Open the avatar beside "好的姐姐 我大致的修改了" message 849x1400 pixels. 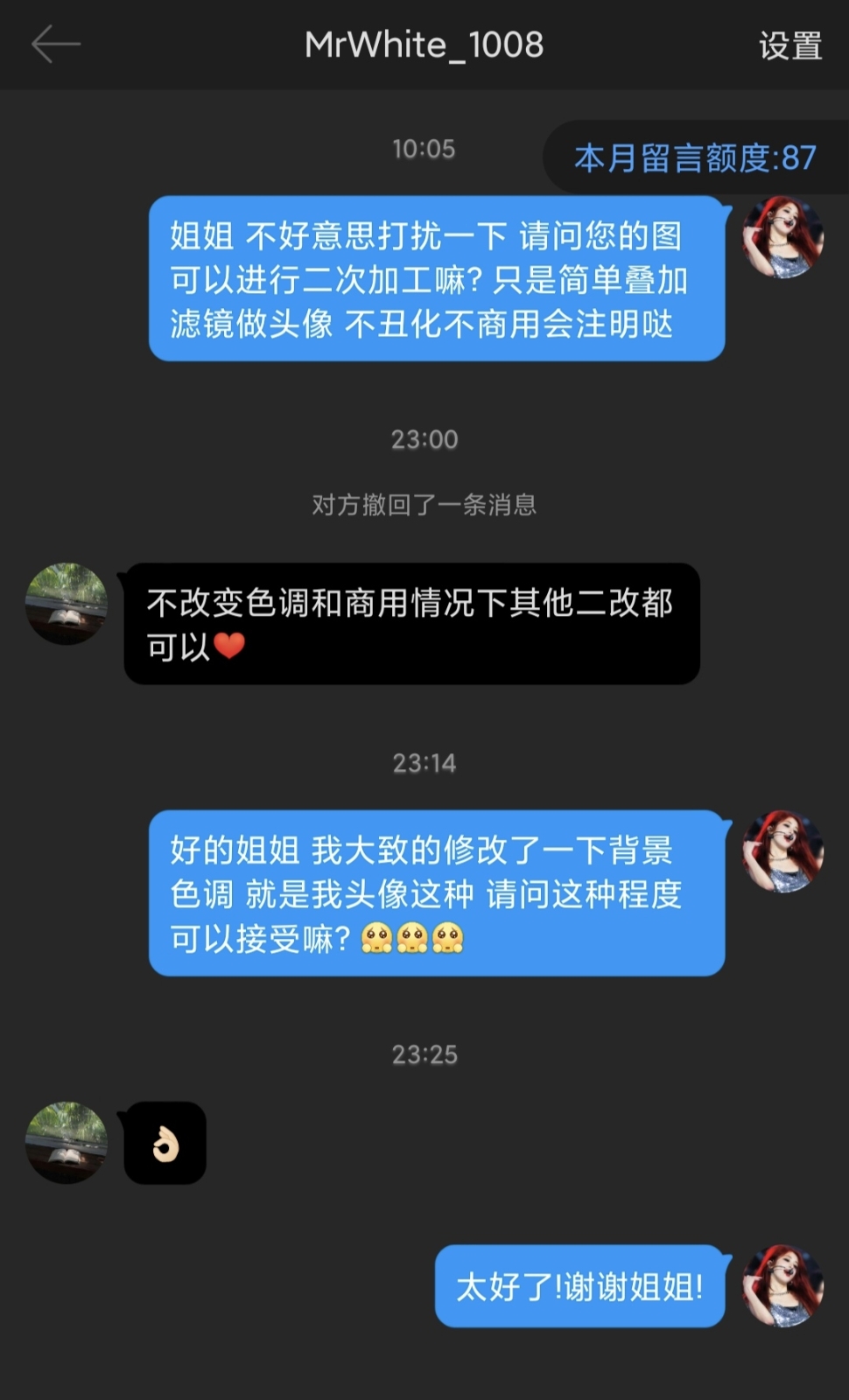point(782,851)
